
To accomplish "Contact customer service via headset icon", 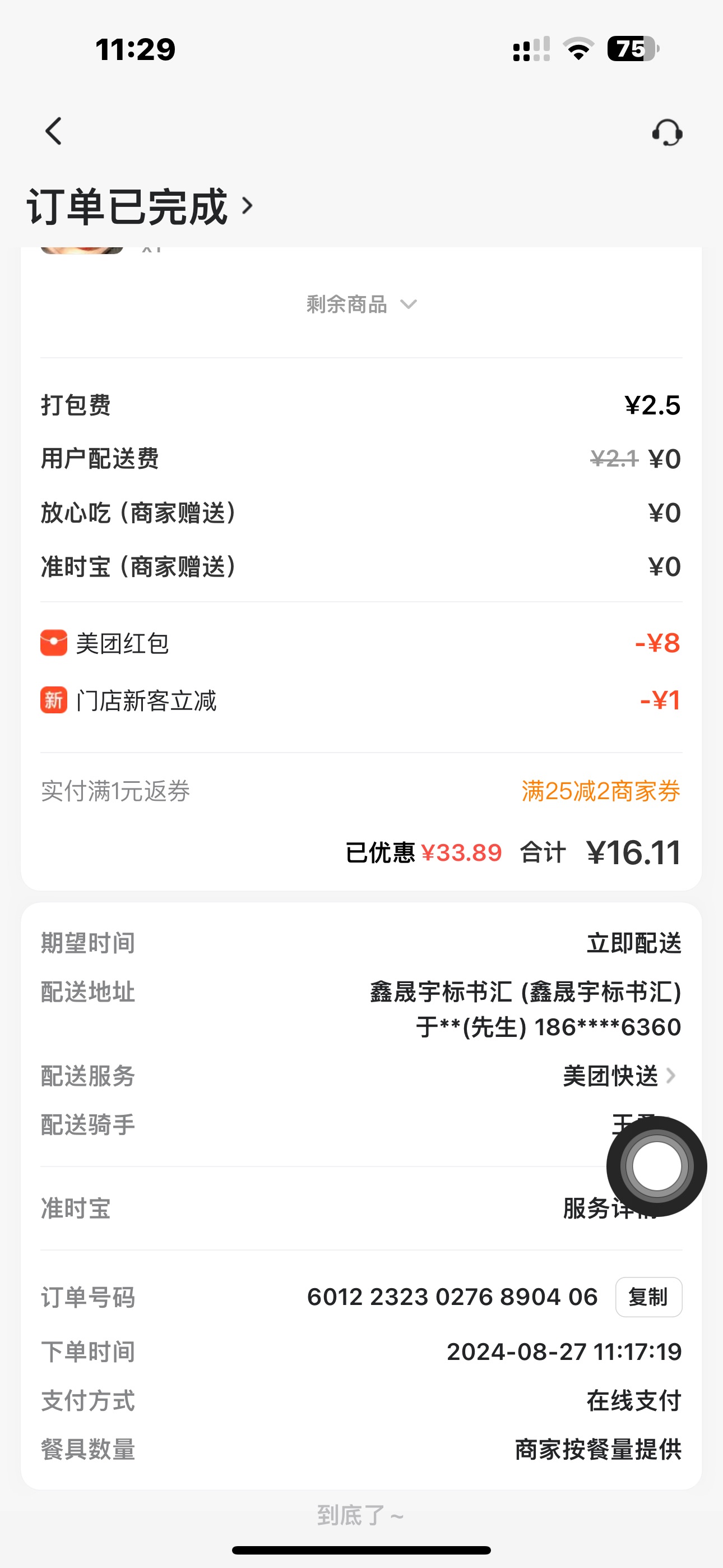I will [x=667, y=132].
